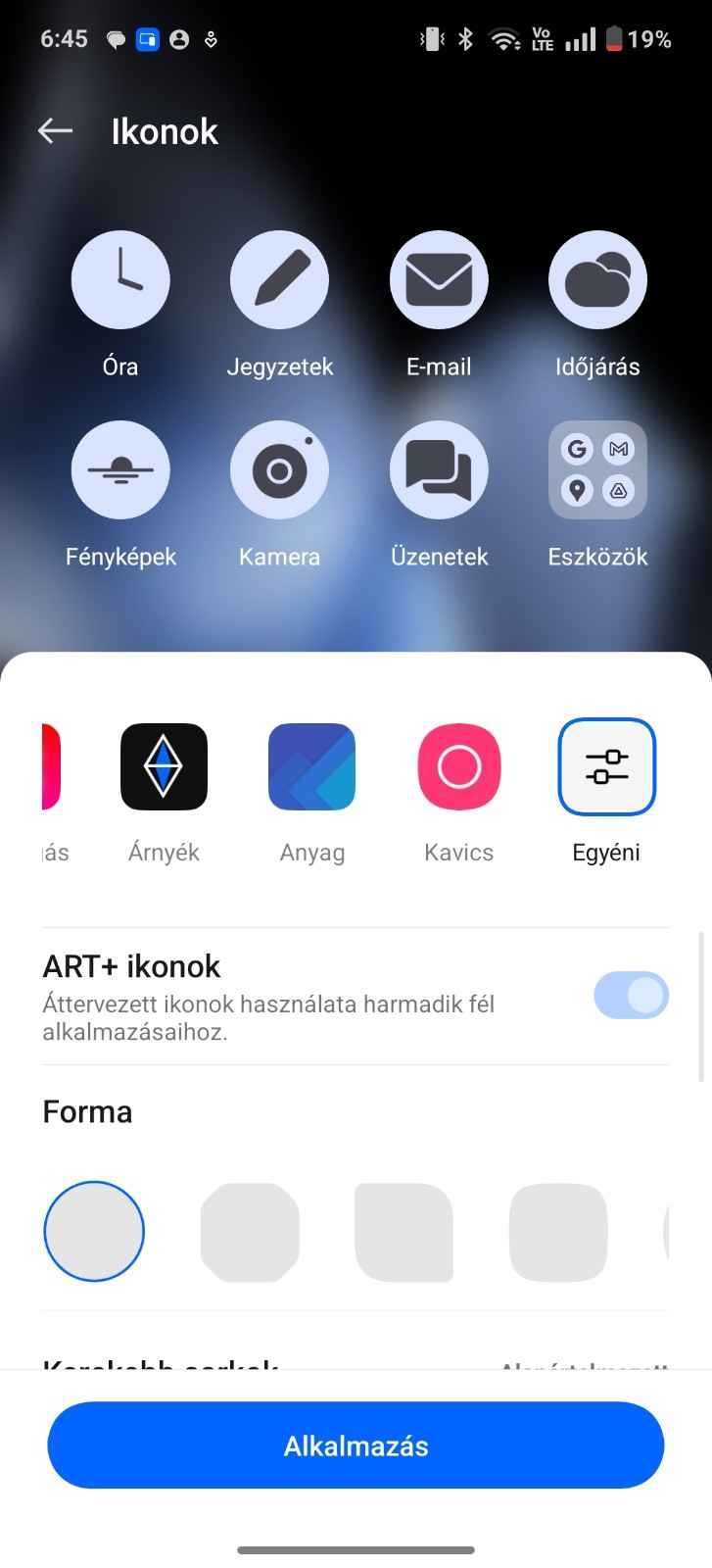This screenshot has height=1568, width=712.
Task: Select the Árnyék icon style
Action: click(x=164, y=767)
